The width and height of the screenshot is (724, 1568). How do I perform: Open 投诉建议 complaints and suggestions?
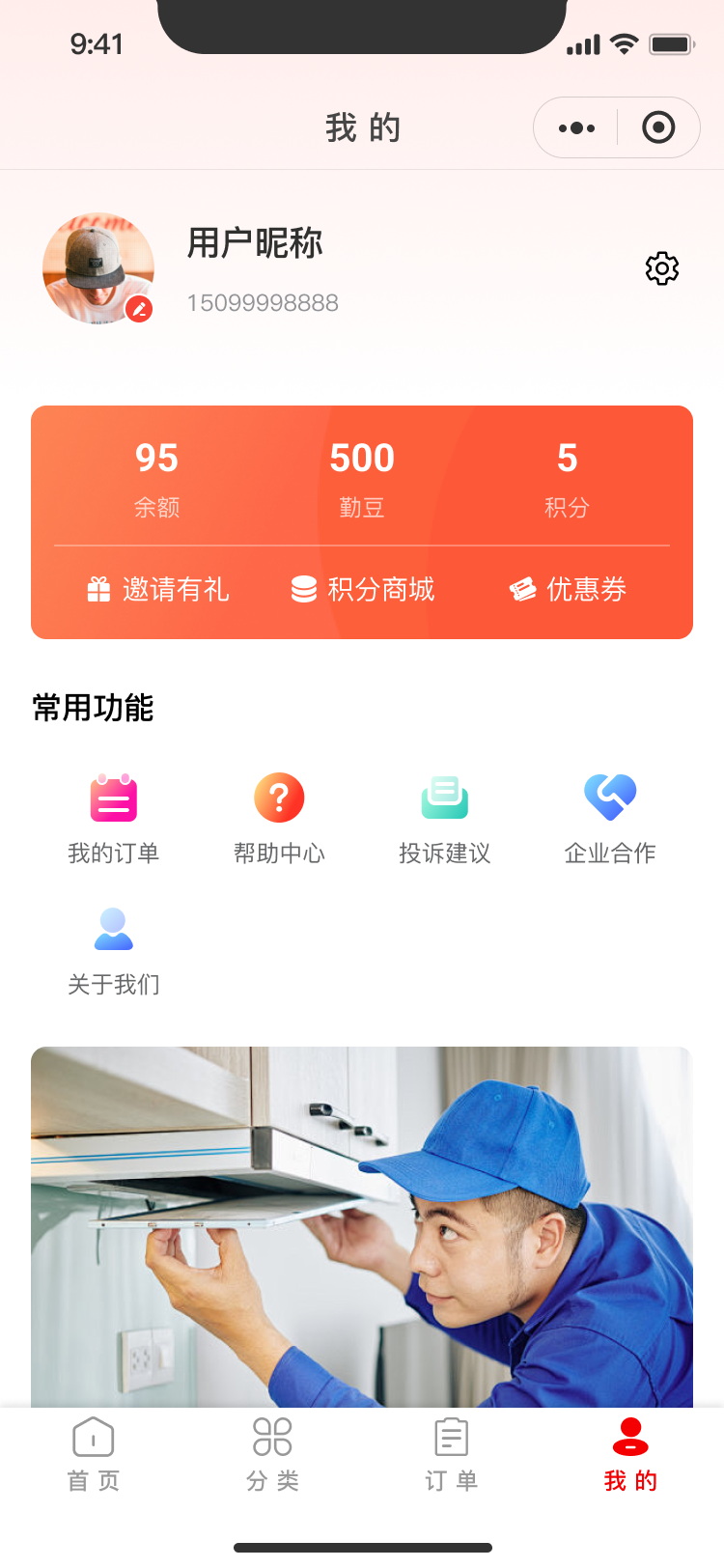pyautogui.click(x=445, y=818)
